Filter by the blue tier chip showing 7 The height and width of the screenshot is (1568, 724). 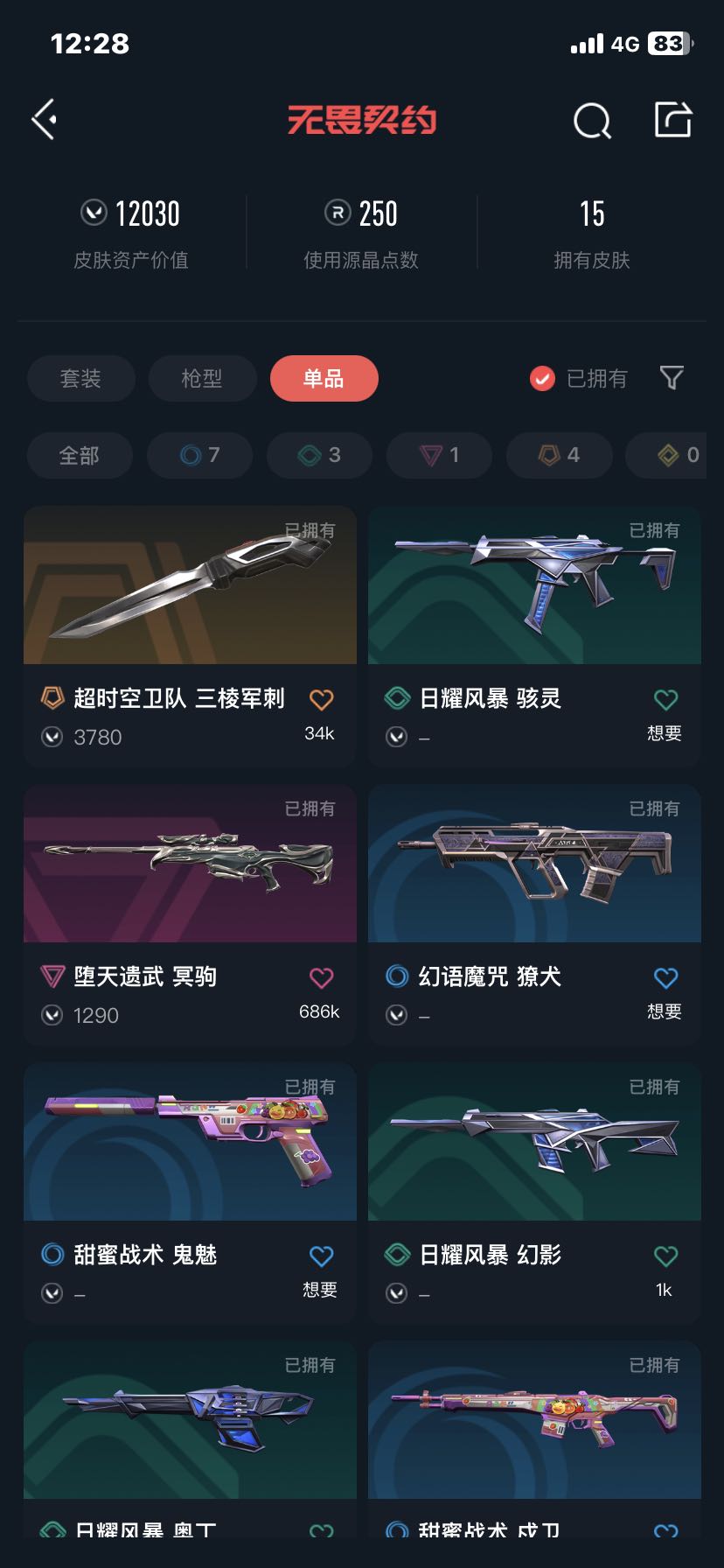(x=200, y=455)
